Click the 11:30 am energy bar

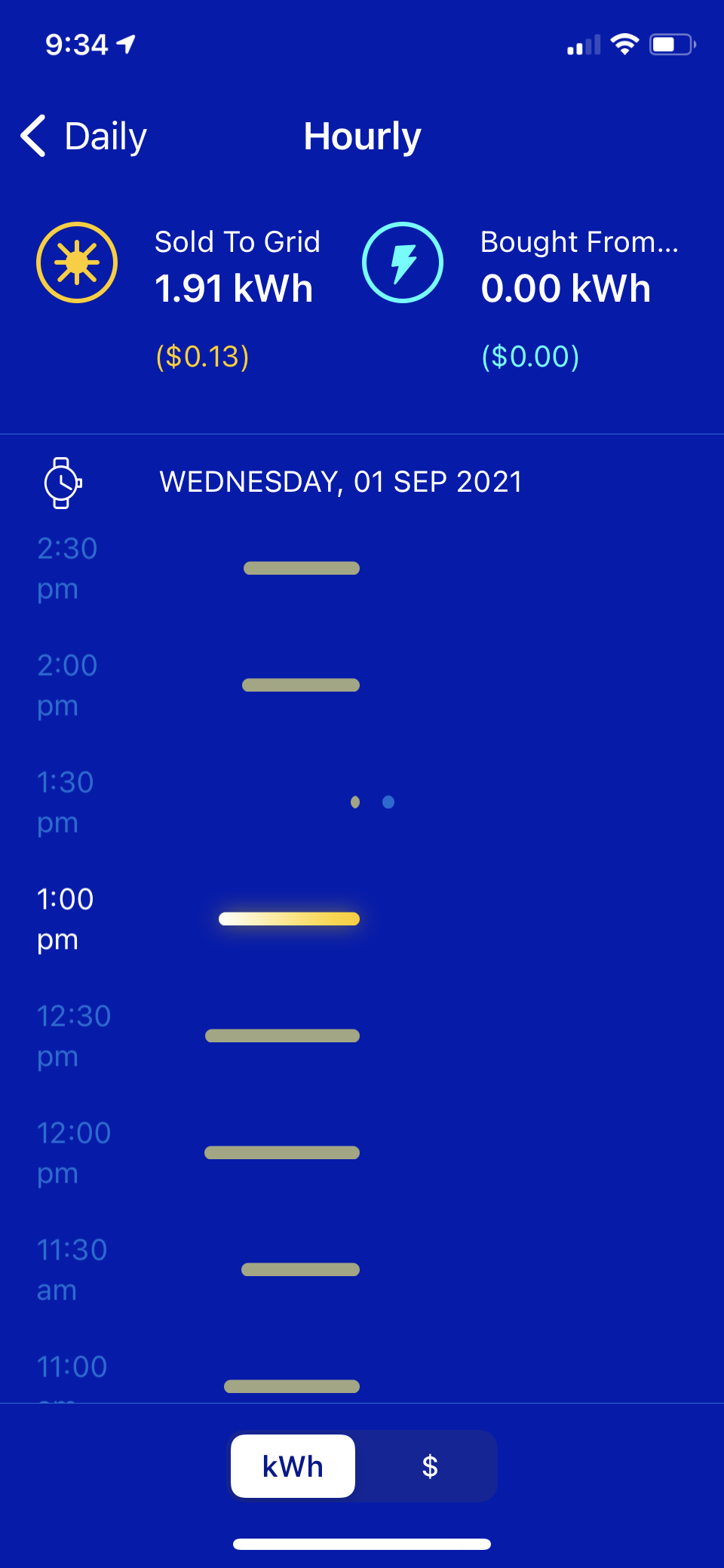[299, 1269]
